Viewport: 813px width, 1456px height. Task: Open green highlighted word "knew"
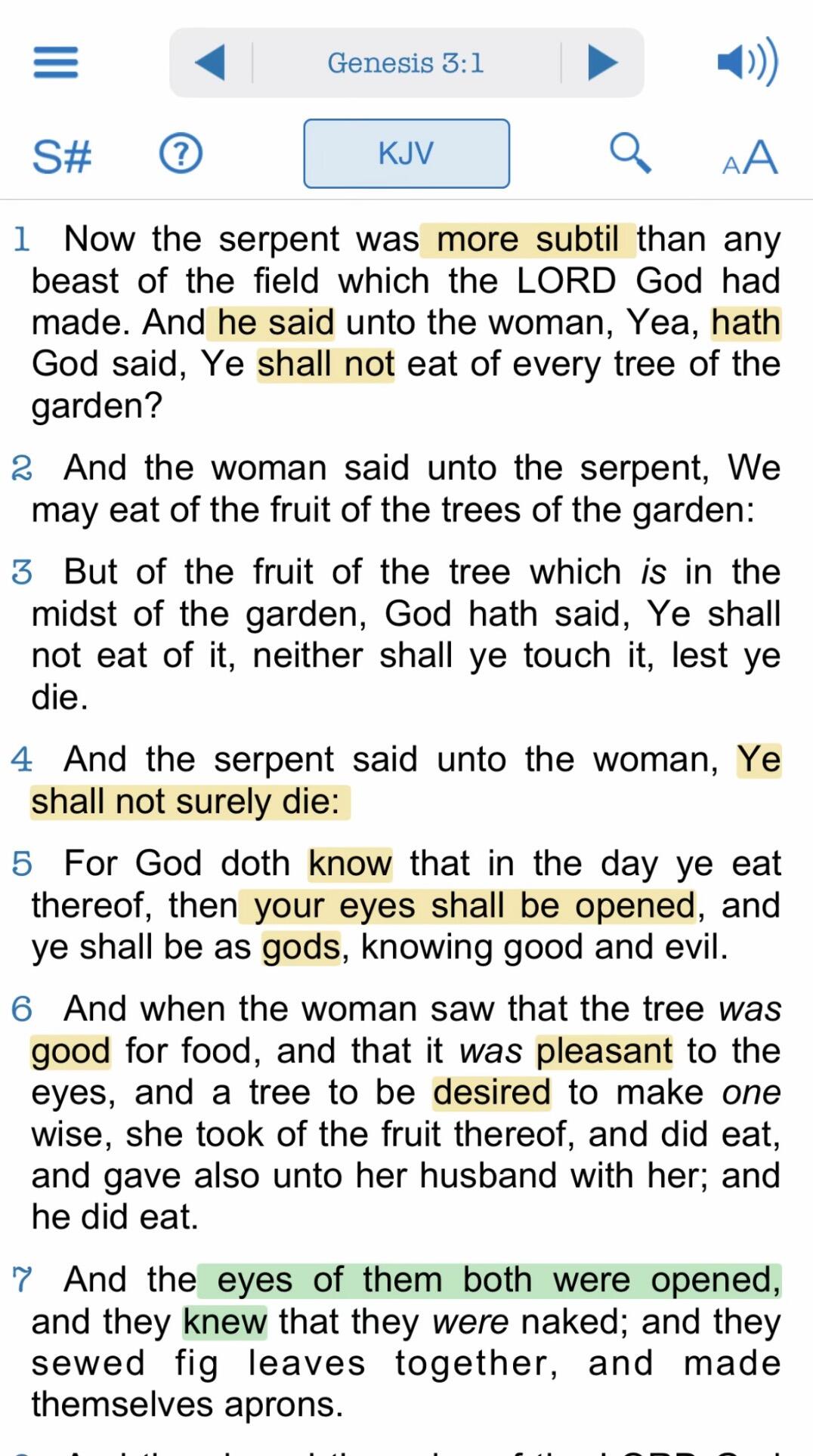click(x=225, y=1322)
